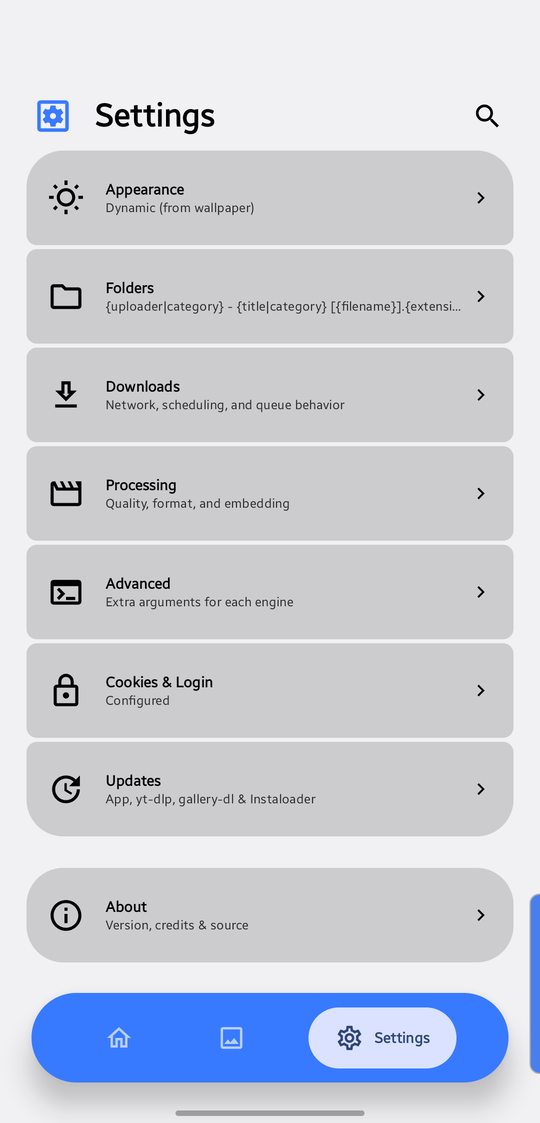Open the settings search icon

[x=487, y=116]
